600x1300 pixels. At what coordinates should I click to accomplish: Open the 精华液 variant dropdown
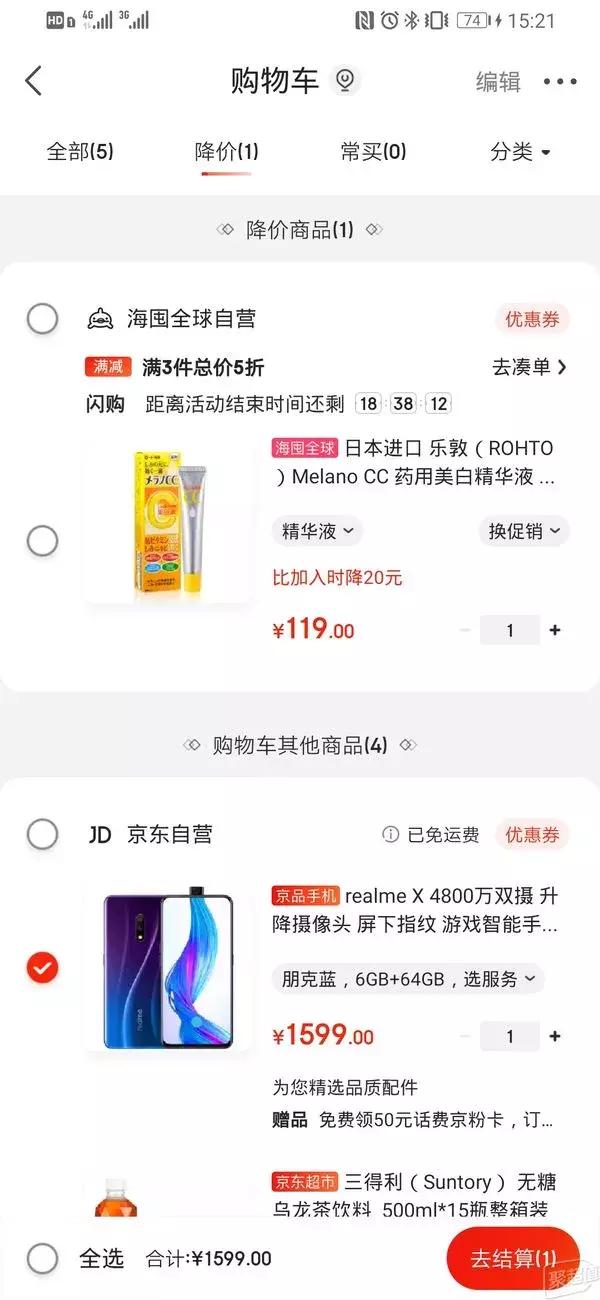coord(316,531)
